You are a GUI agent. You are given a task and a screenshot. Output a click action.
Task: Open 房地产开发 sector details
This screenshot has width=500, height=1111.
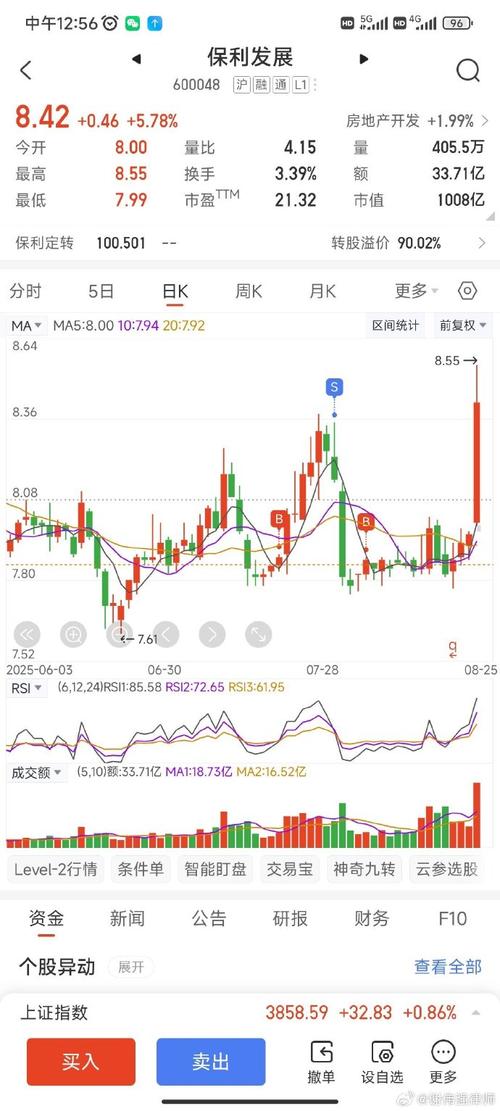click(417, 120)
